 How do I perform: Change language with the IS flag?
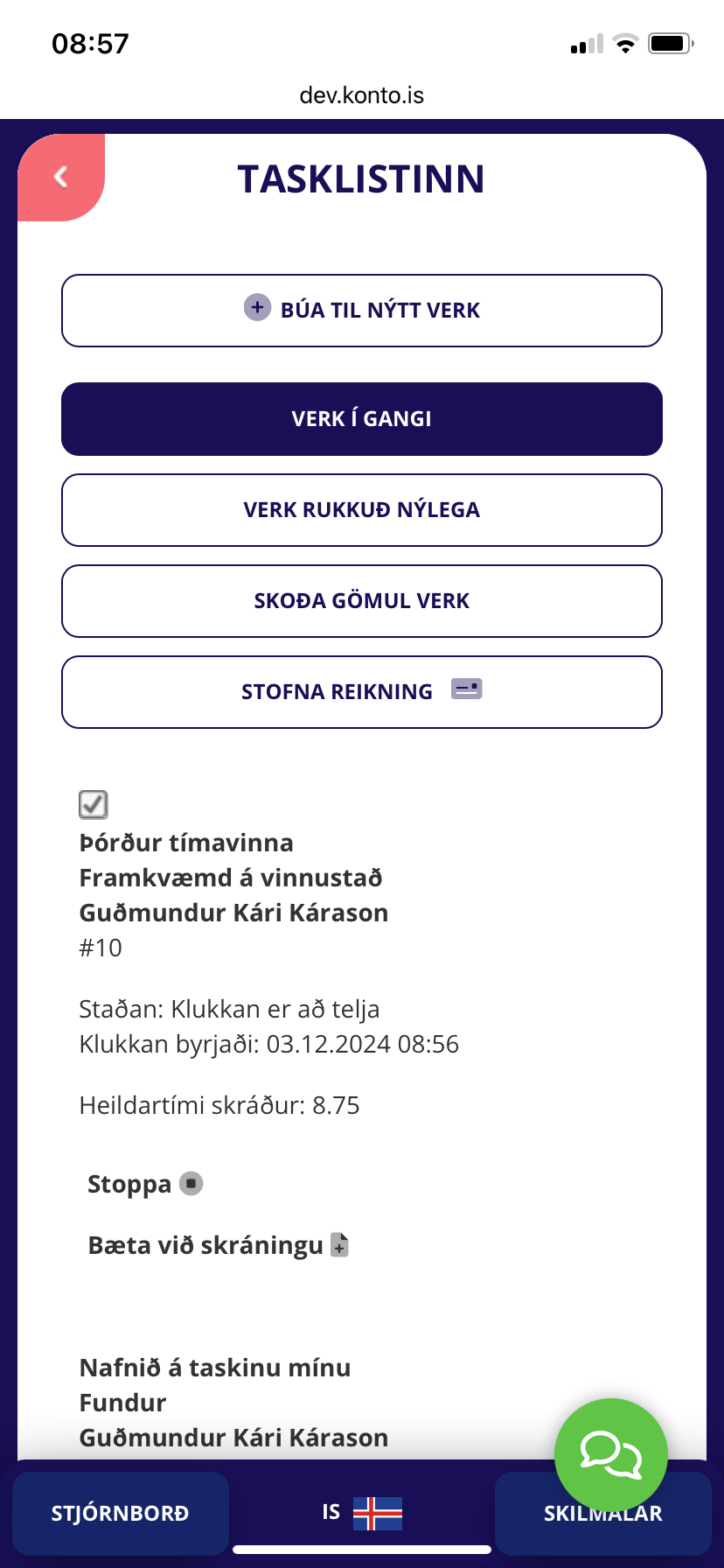point(362,1513)
